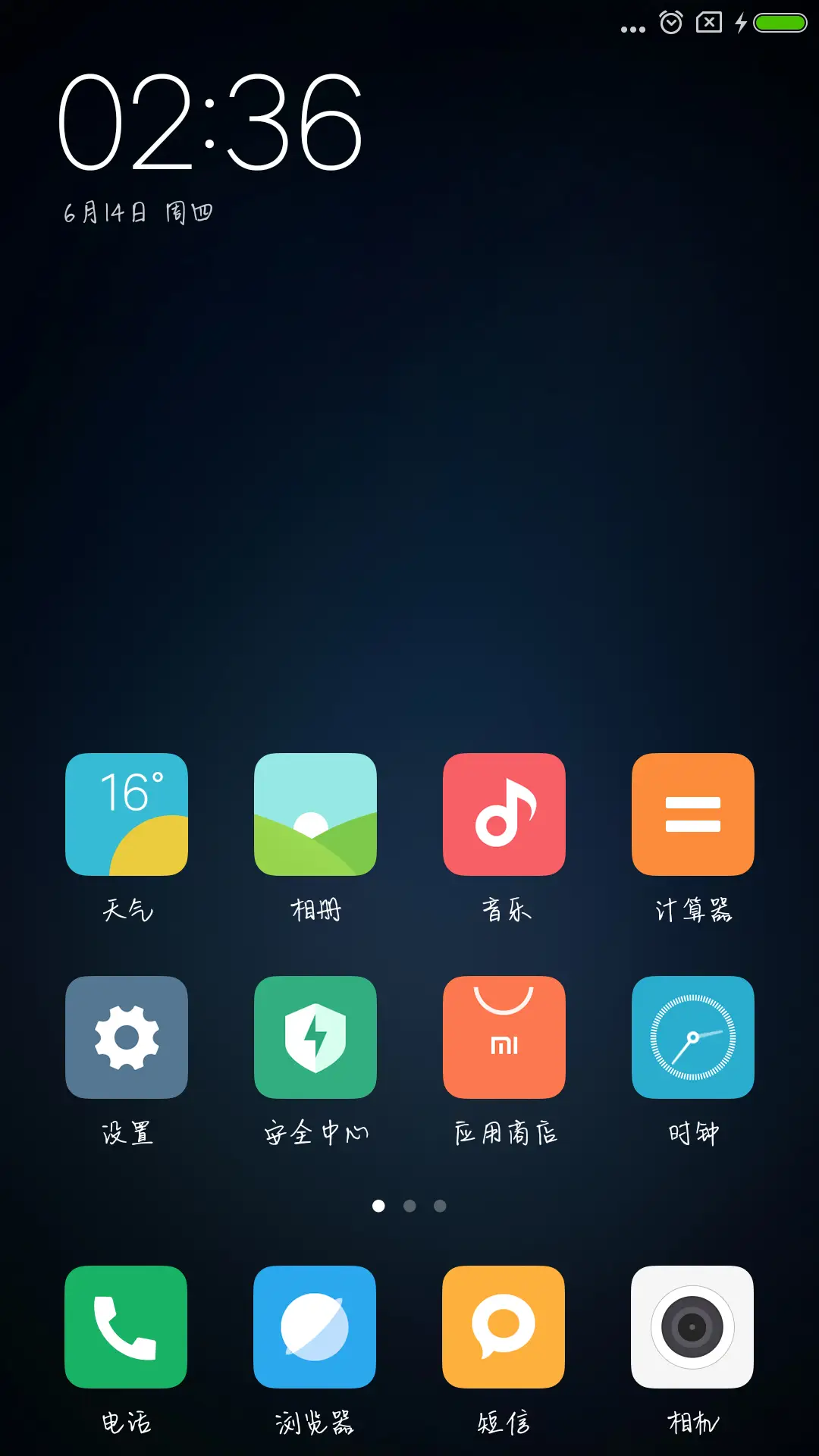
Task: Tap the SIM missing icon in status bar
Action: (707, 23)
